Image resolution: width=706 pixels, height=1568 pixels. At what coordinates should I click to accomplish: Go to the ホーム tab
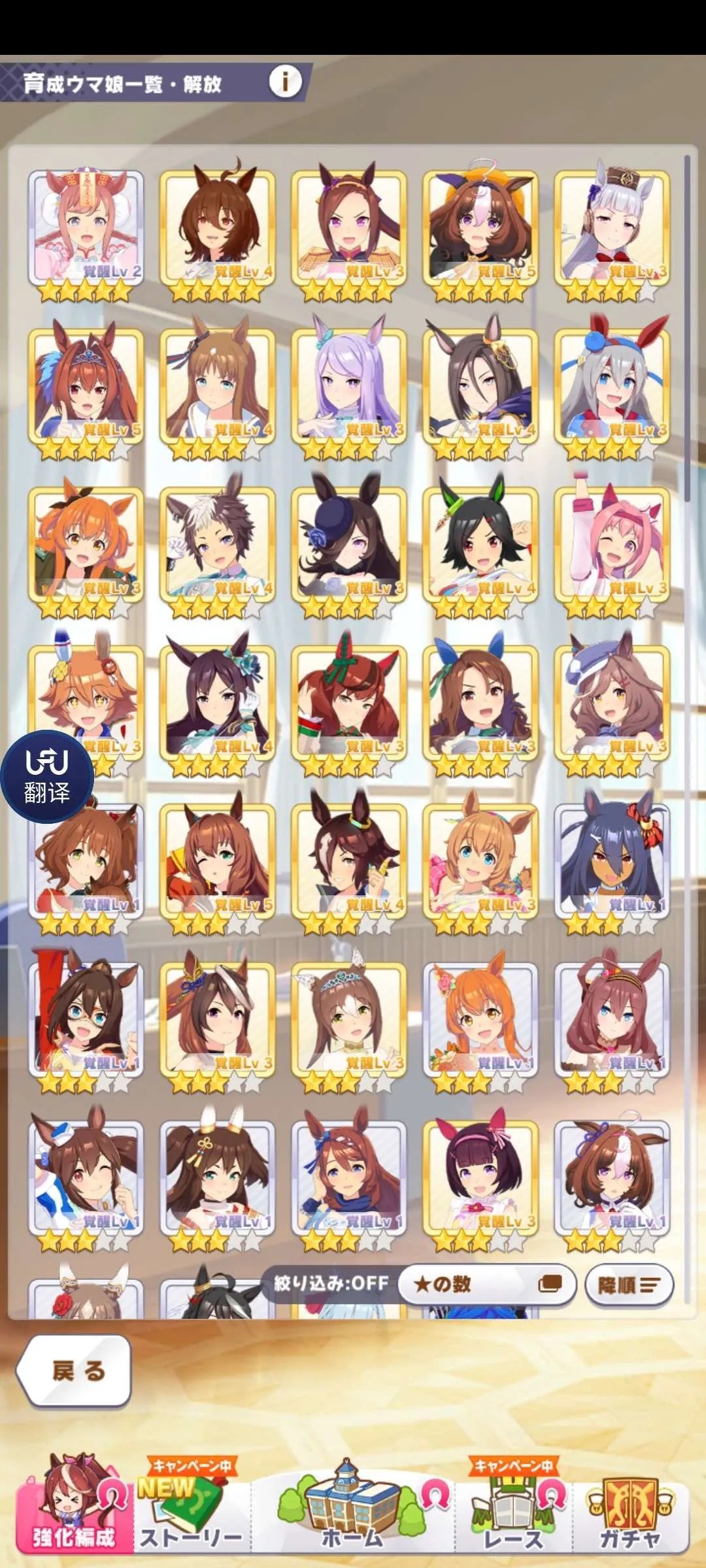(x=352, y=1510)
